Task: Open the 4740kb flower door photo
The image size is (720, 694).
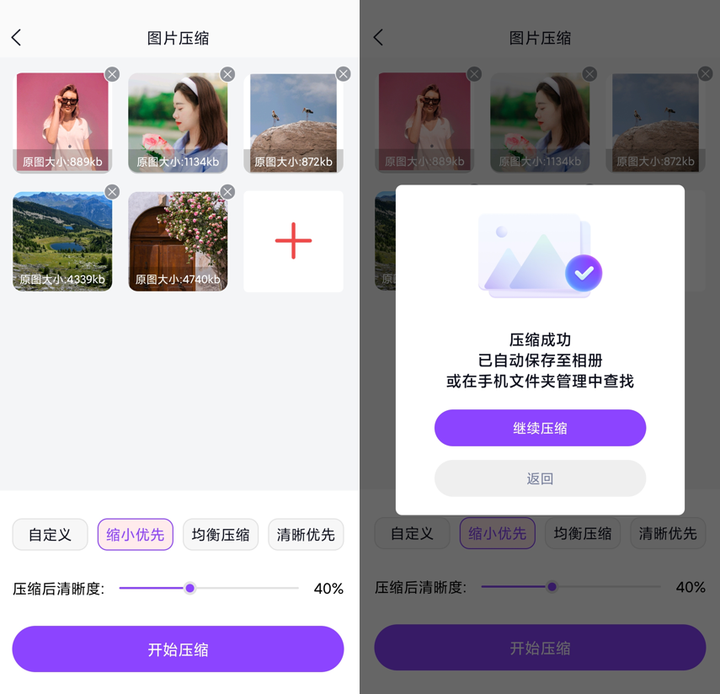Action: 177,241
